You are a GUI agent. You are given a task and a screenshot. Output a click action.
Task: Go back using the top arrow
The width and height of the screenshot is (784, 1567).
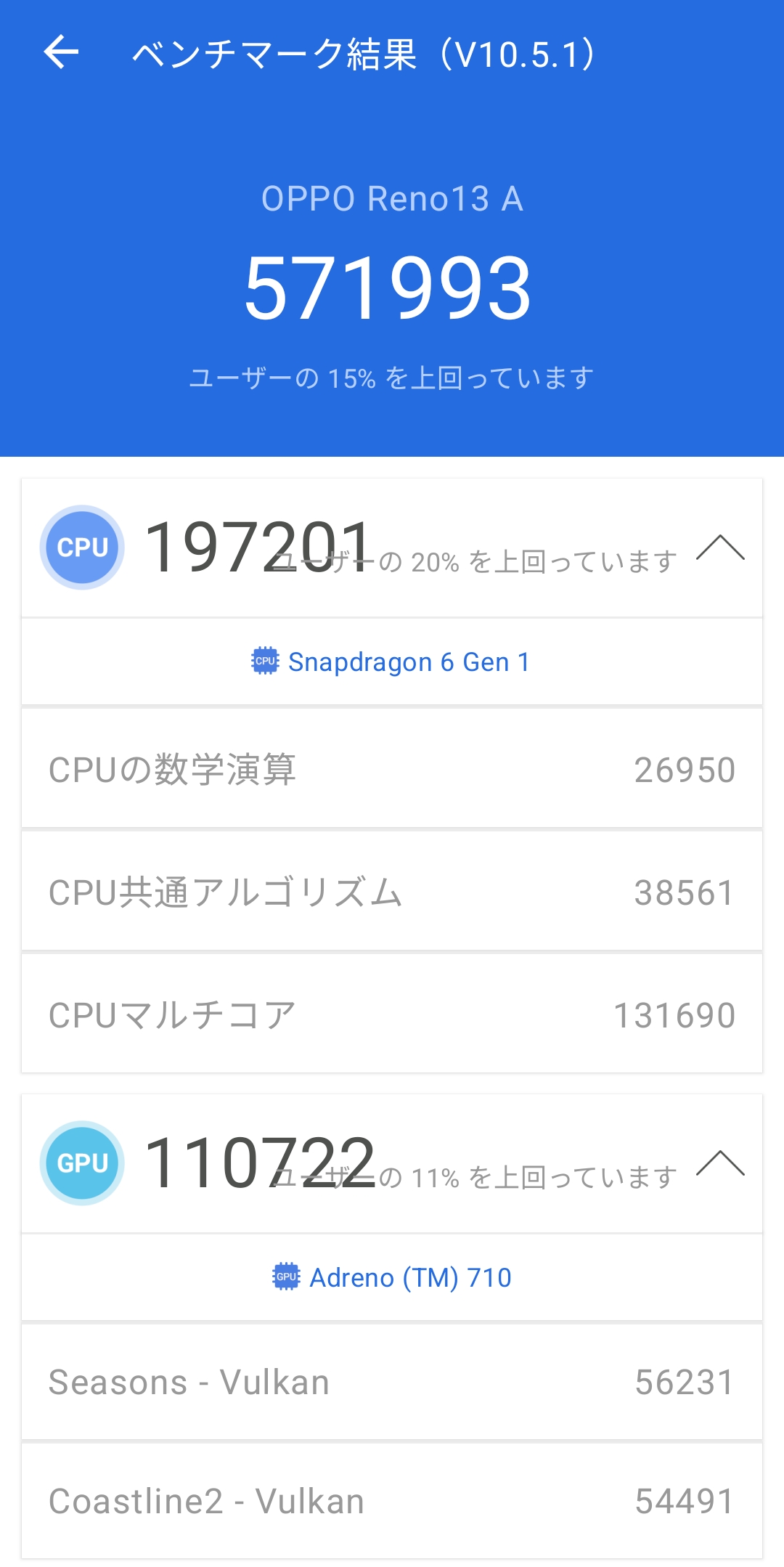click(x=61, y=52)
